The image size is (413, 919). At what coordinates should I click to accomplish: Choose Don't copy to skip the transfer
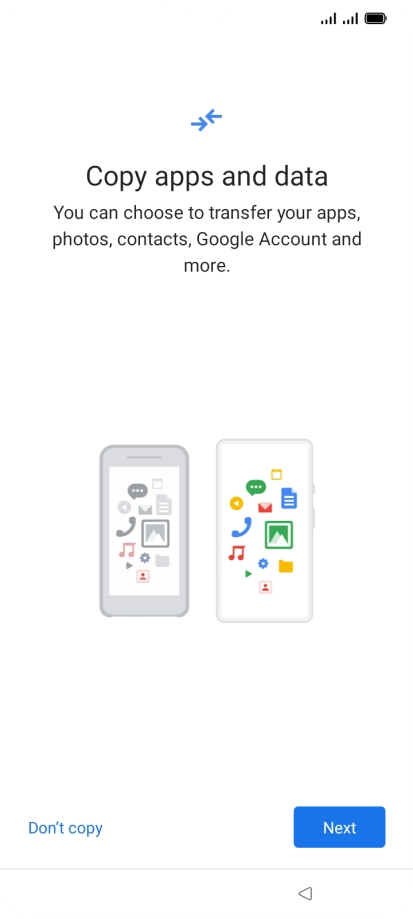click(66, 828)
